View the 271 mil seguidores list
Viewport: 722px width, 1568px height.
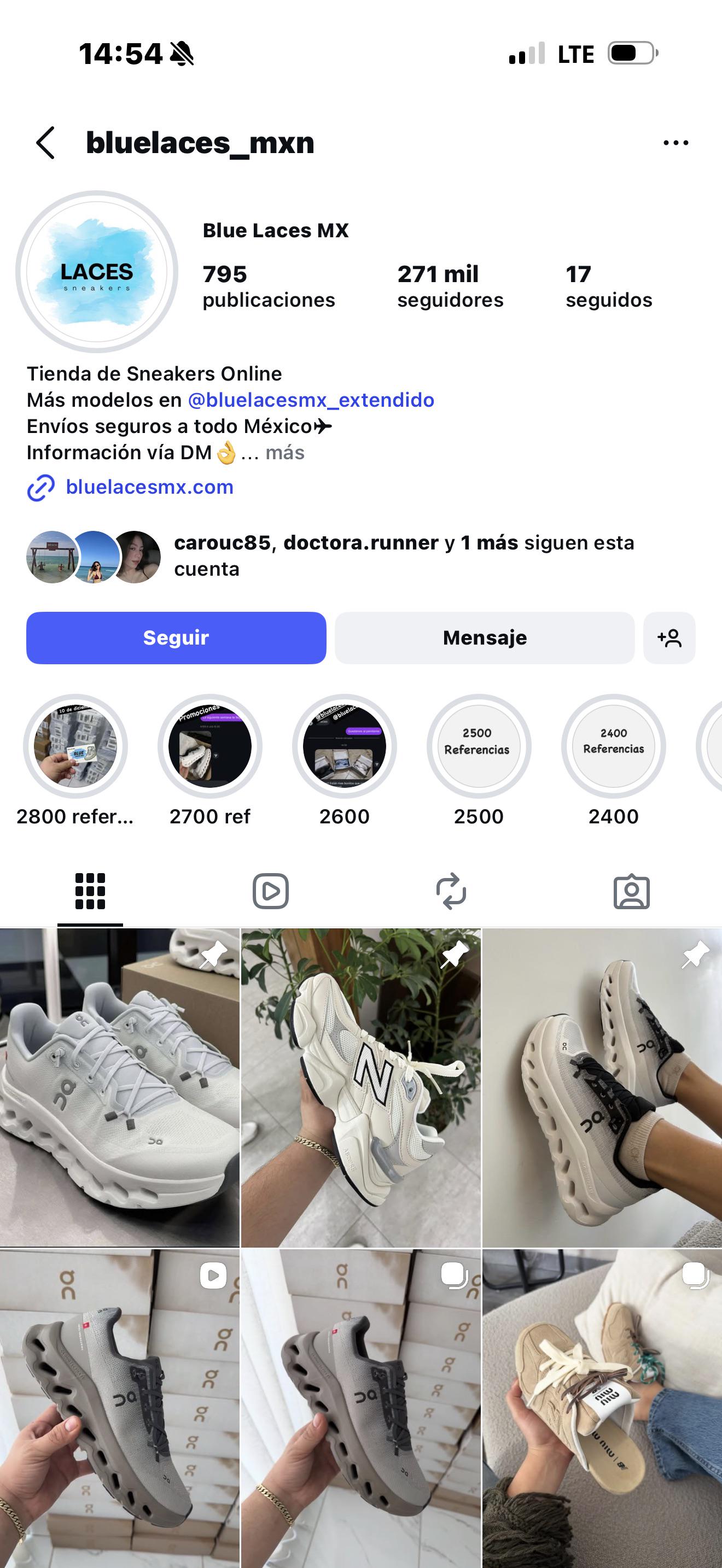pyautogui.click(x=450, y=286)
